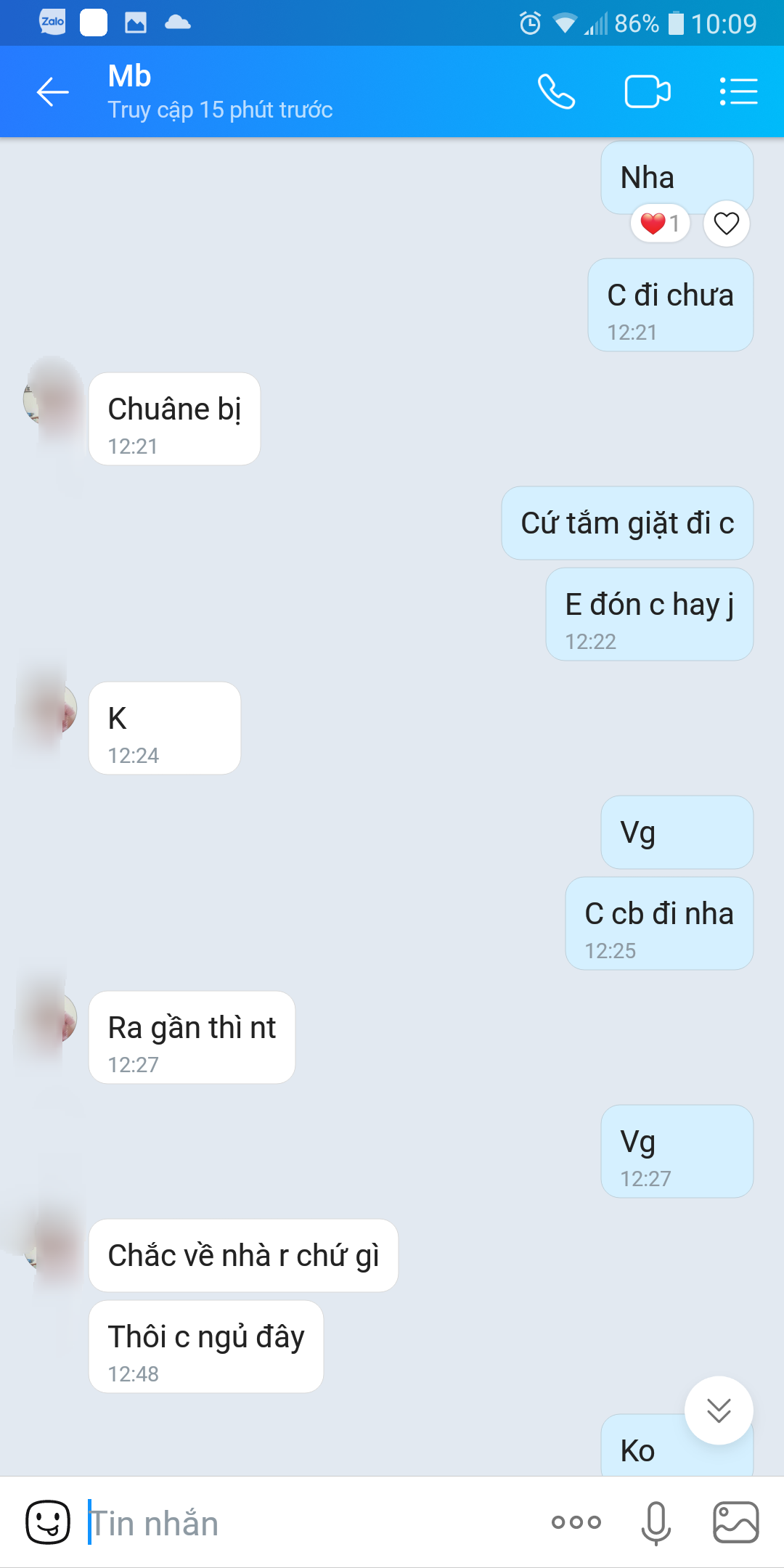Open the photo gallery picker
784x1568 pixels.
735,1522
